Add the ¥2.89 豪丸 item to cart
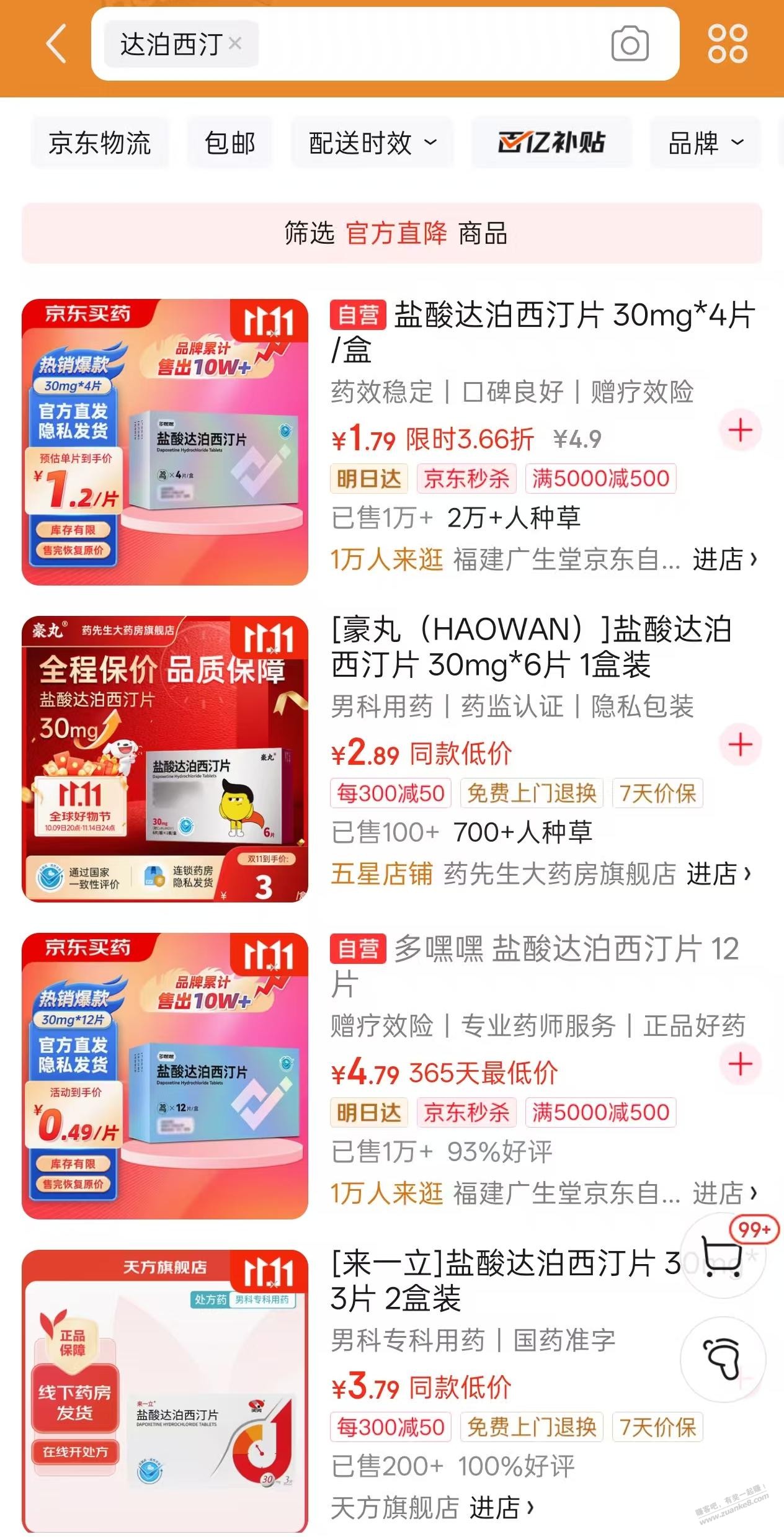Screen dimensions: 784x1537 740,744
